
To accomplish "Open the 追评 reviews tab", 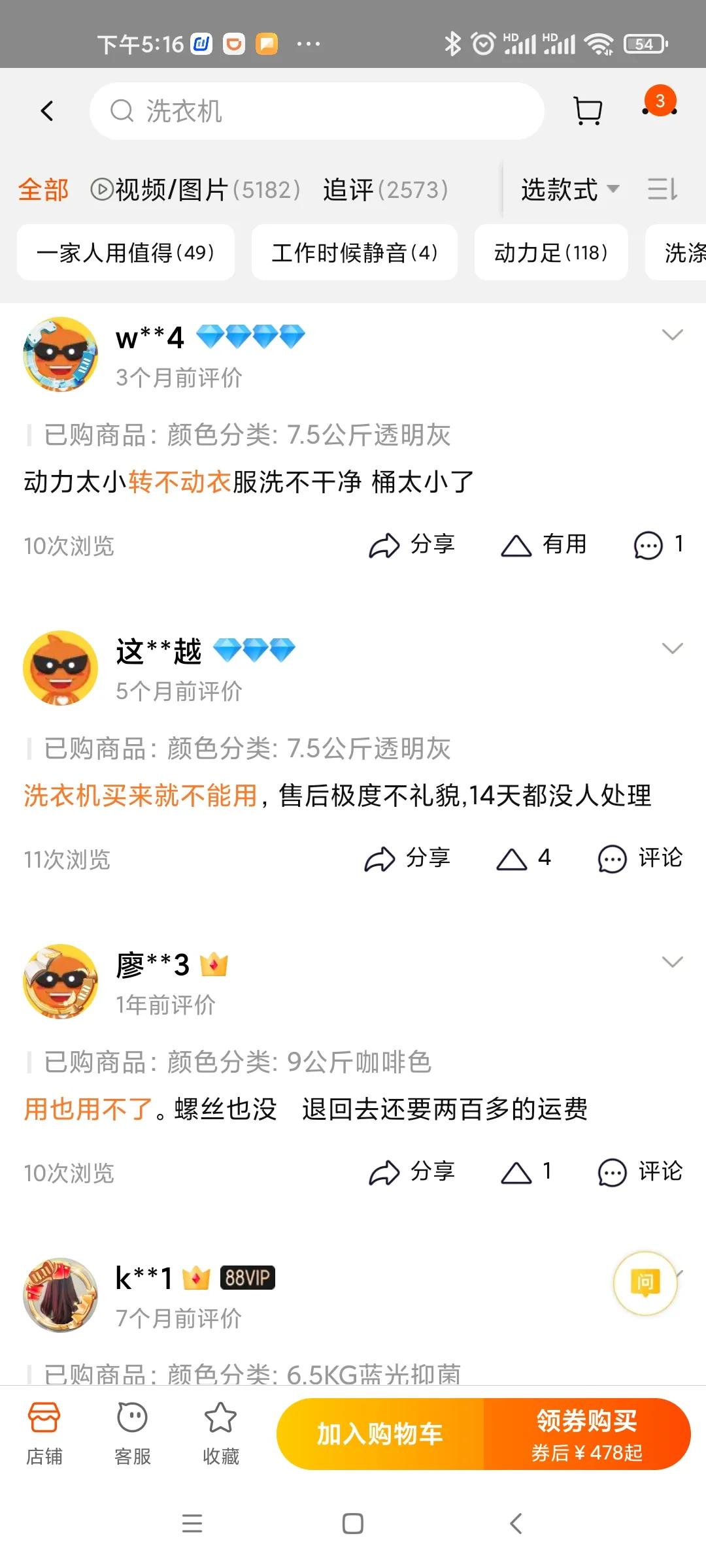I will click(351, 190).
